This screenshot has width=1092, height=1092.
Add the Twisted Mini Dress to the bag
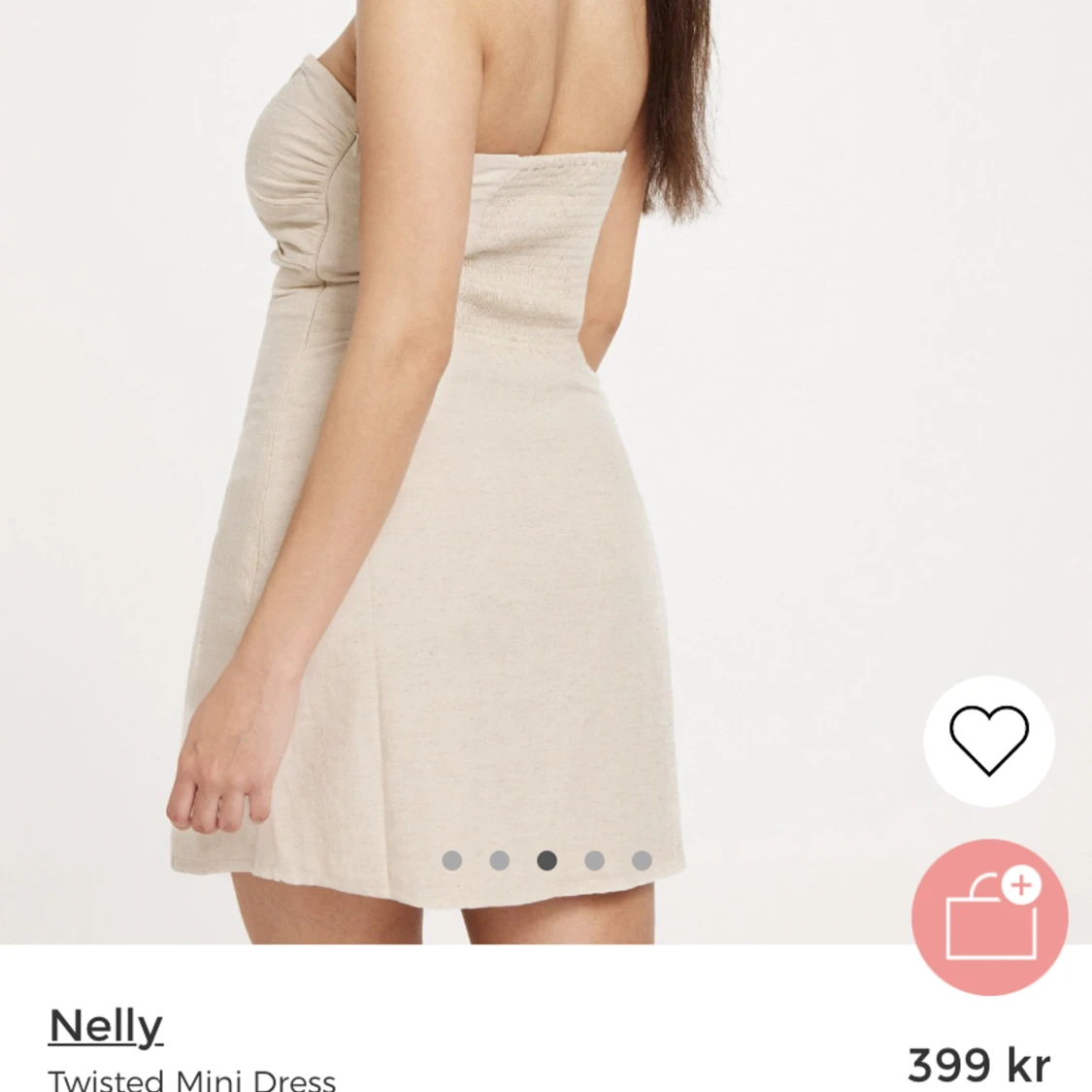click(989, 917)
